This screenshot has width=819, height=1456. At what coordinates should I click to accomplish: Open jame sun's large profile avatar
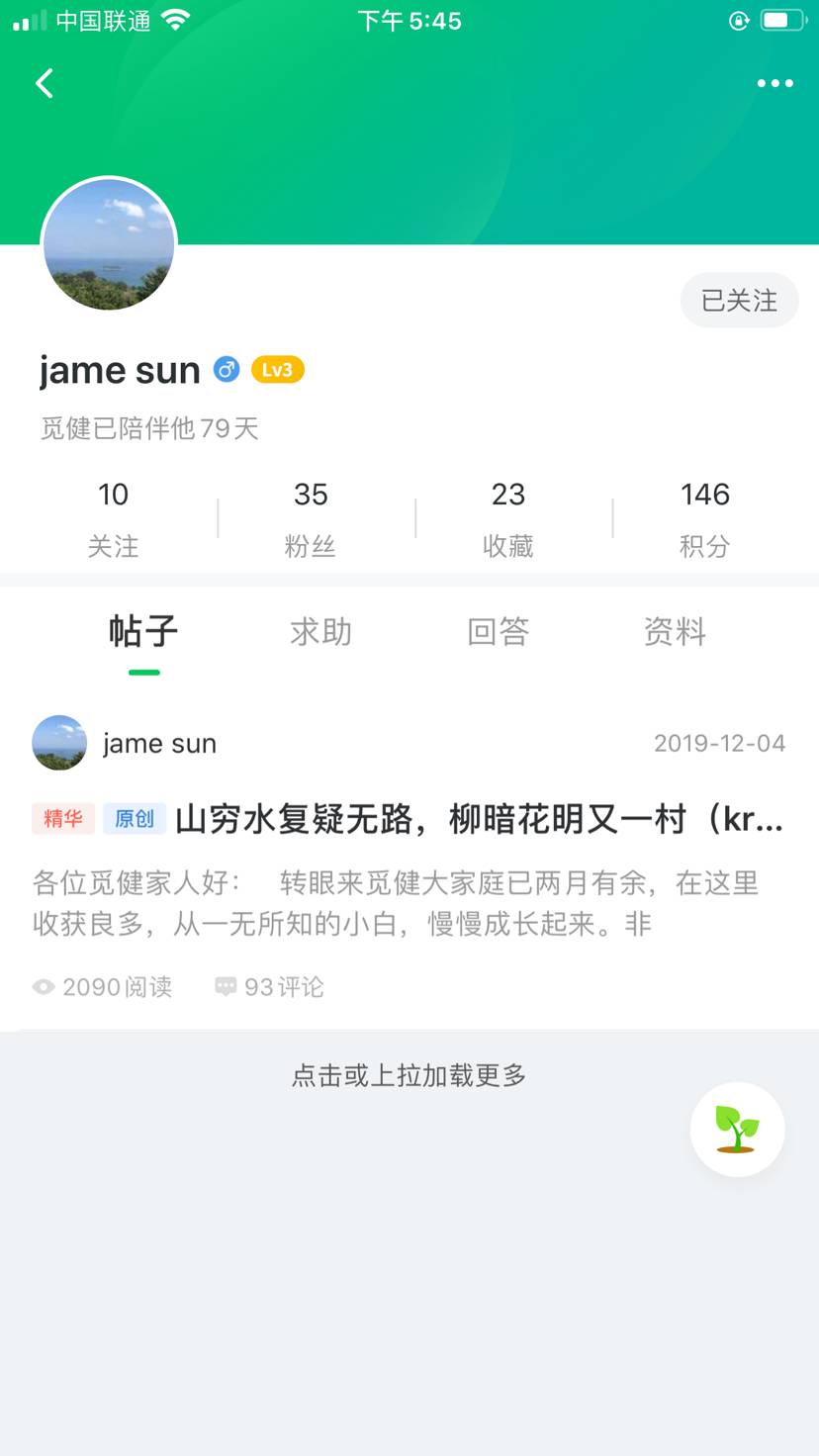point(109,244)
